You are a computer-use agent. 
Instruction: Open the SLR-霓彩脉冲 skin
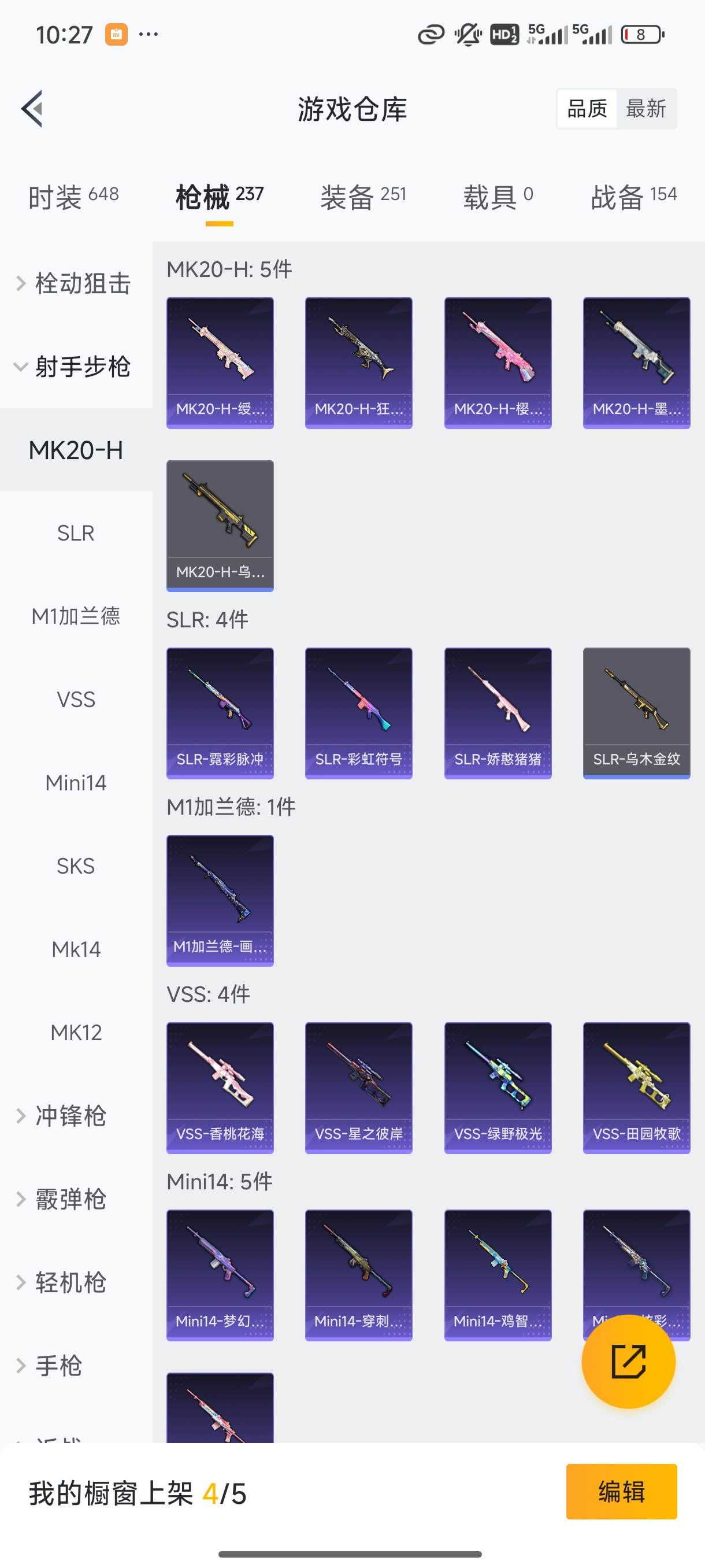tap(220, 713)
